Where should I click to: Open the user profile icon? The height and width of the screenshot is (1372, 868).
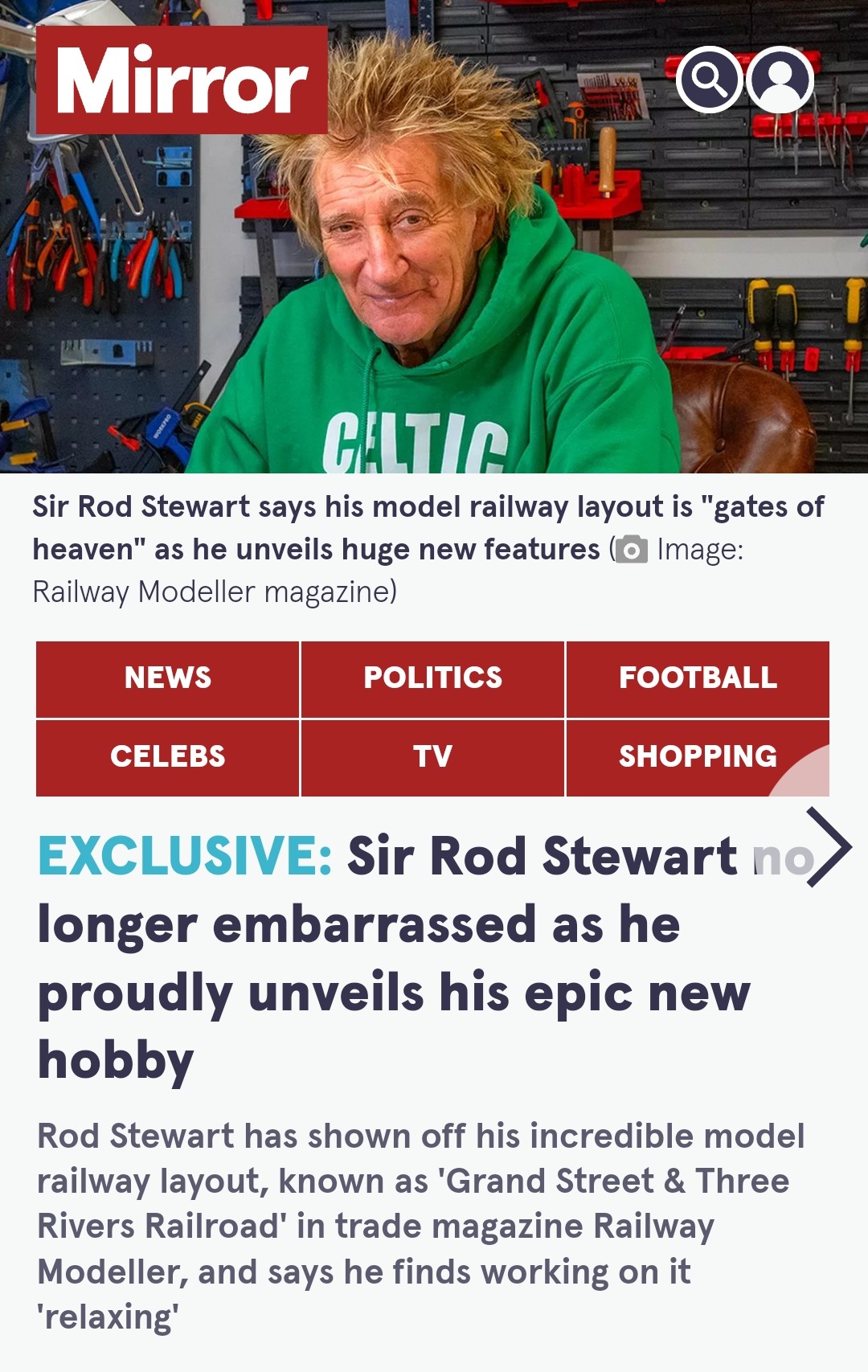(x=780, y=80)
